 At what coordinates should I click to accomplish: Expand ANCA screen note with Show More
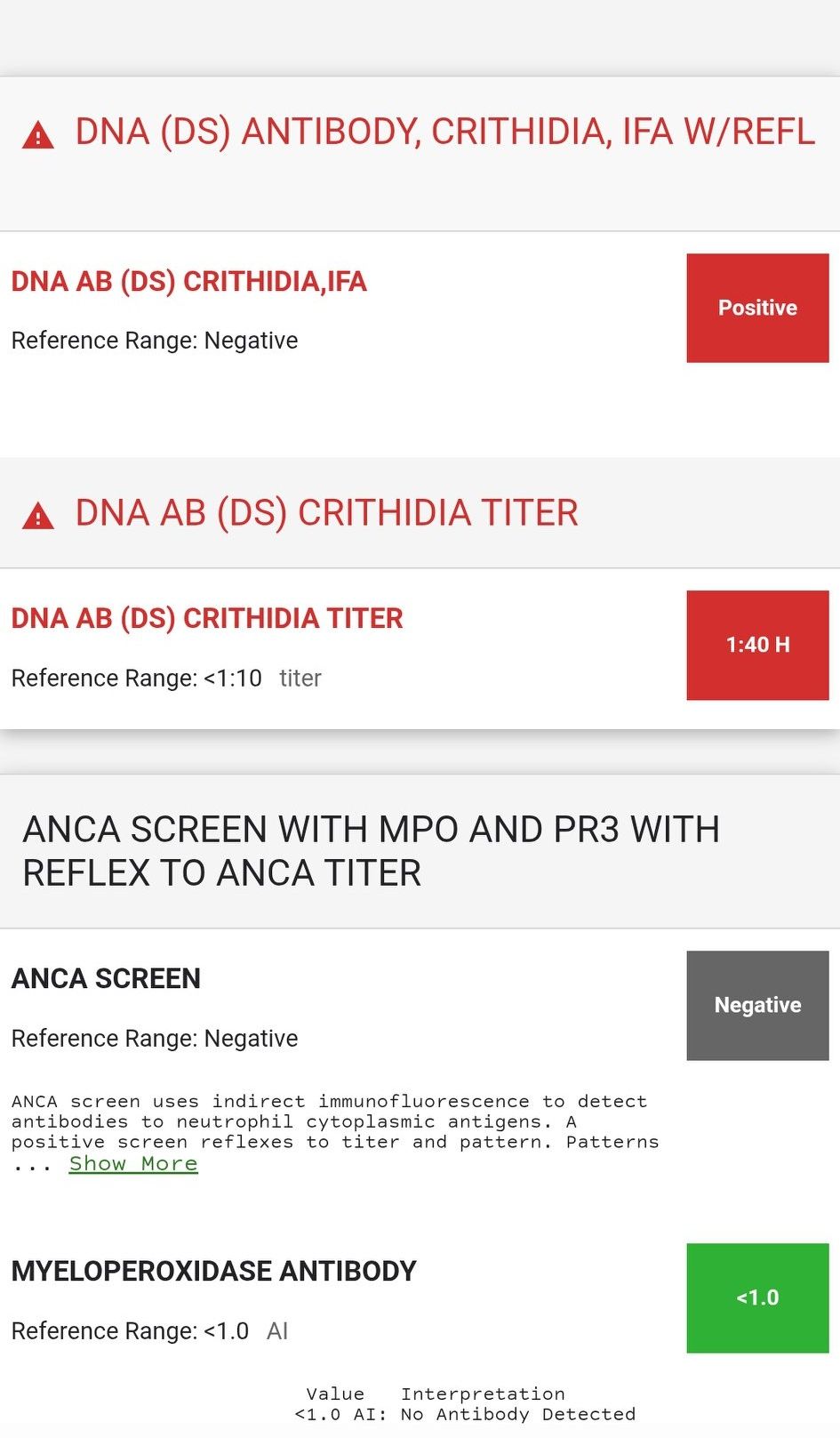point(133,1163)
